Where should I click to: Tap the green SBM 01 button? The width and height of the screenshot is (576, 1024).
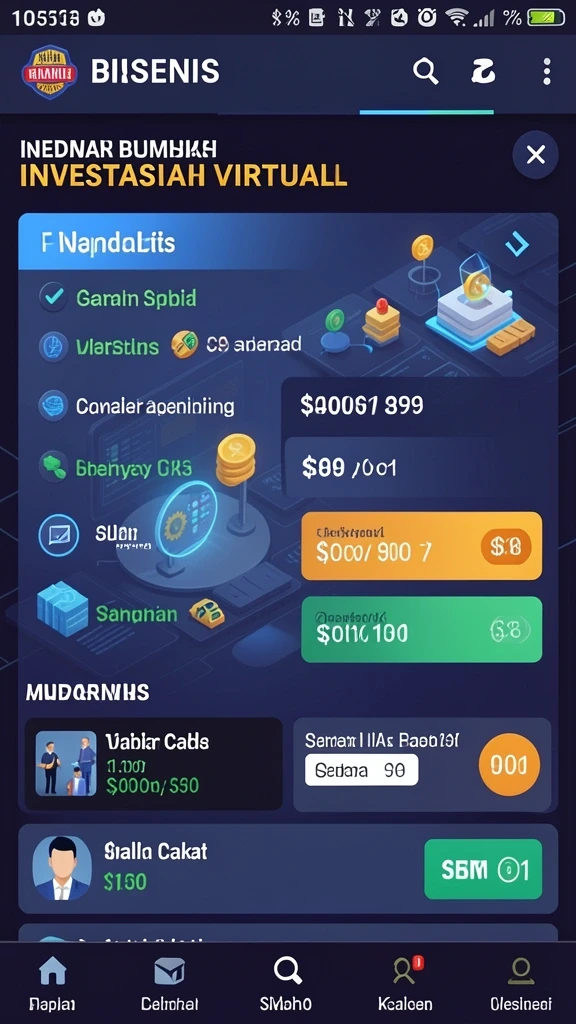(483, 869)
